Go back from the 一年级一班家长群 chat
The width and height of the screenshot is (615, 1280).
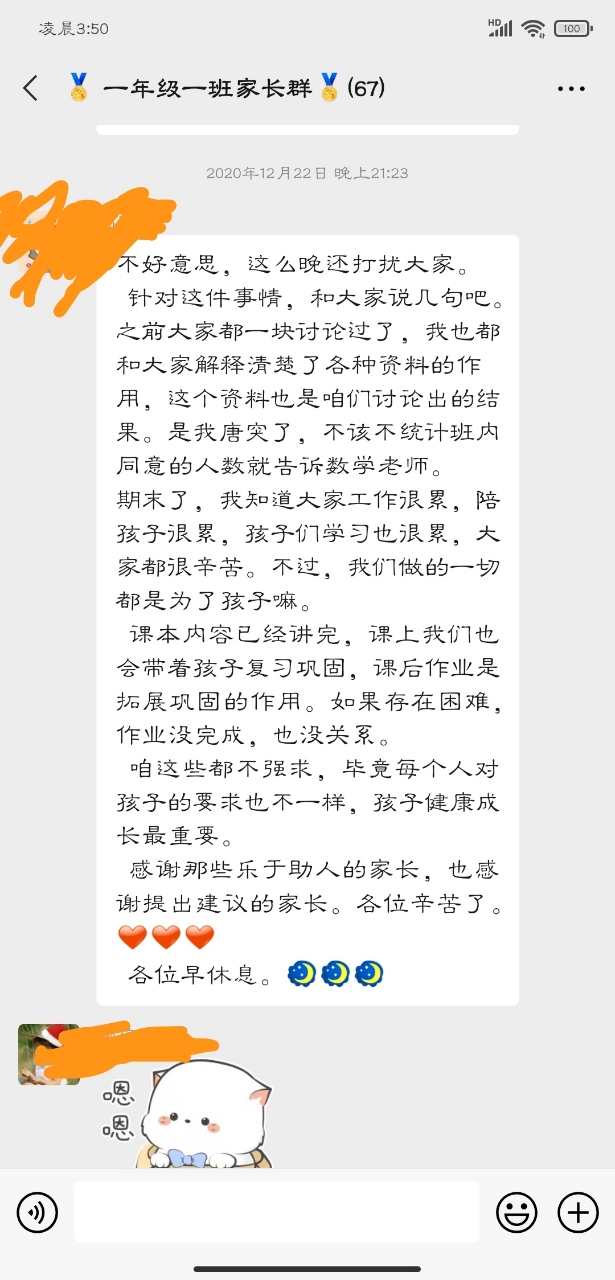point(30,88)
